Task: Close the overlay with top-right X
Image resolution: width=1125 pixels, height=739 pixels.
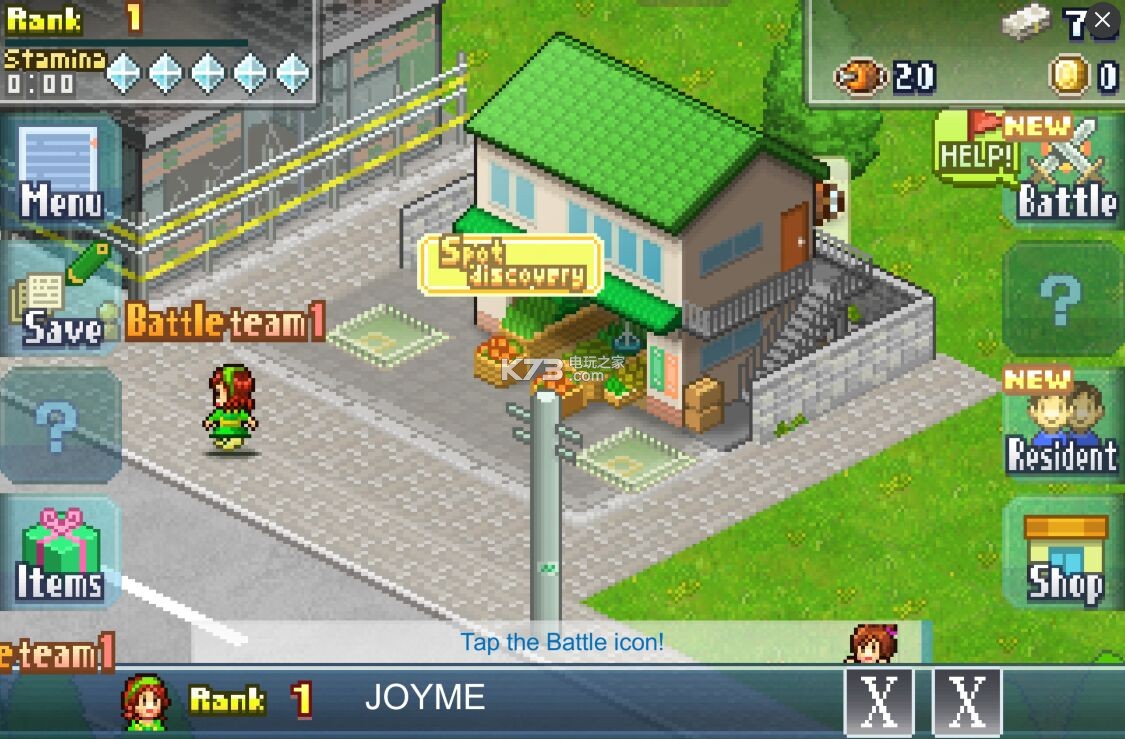Action: coord(1102,20)
